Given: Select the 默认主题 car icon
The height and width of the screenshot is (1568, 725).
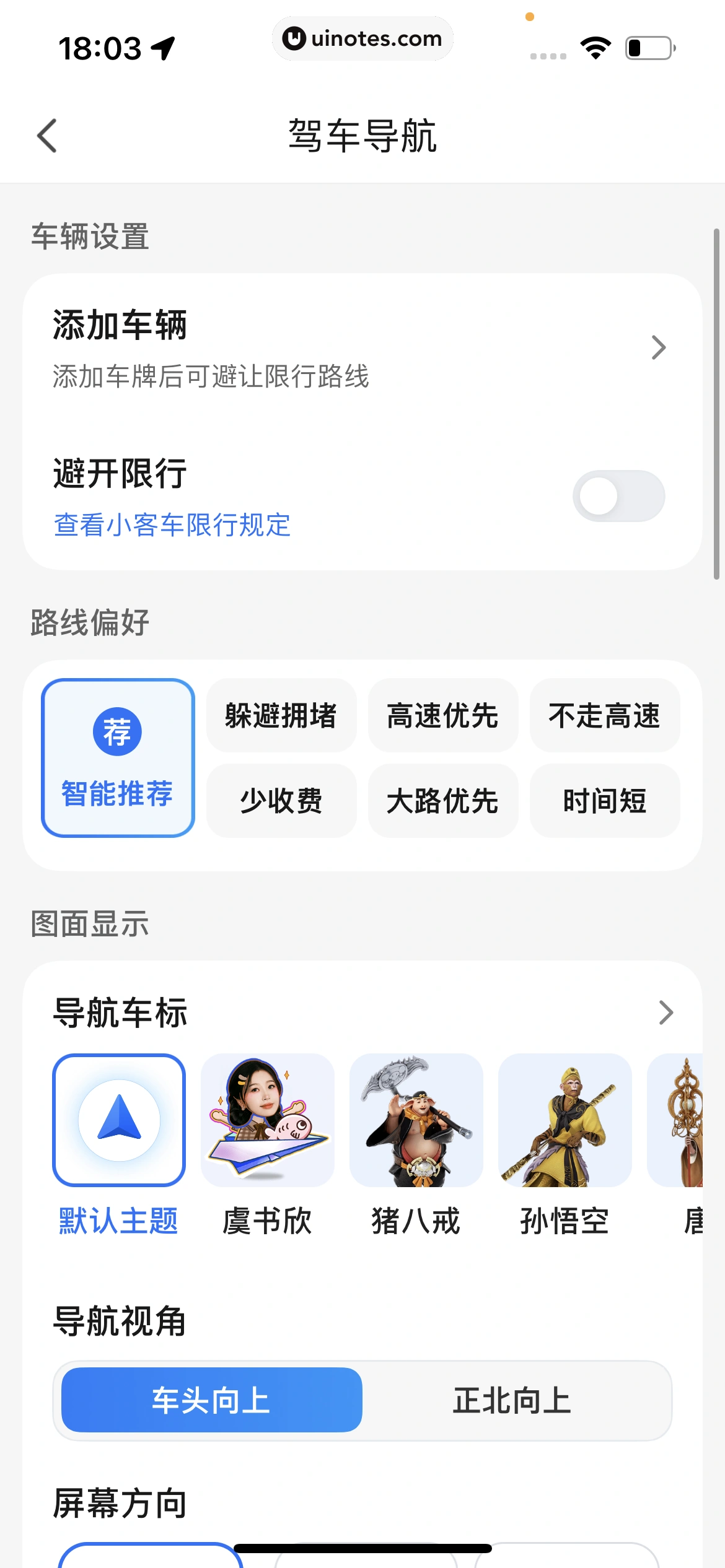Looking at the screenshot, I should (119, 1120).
